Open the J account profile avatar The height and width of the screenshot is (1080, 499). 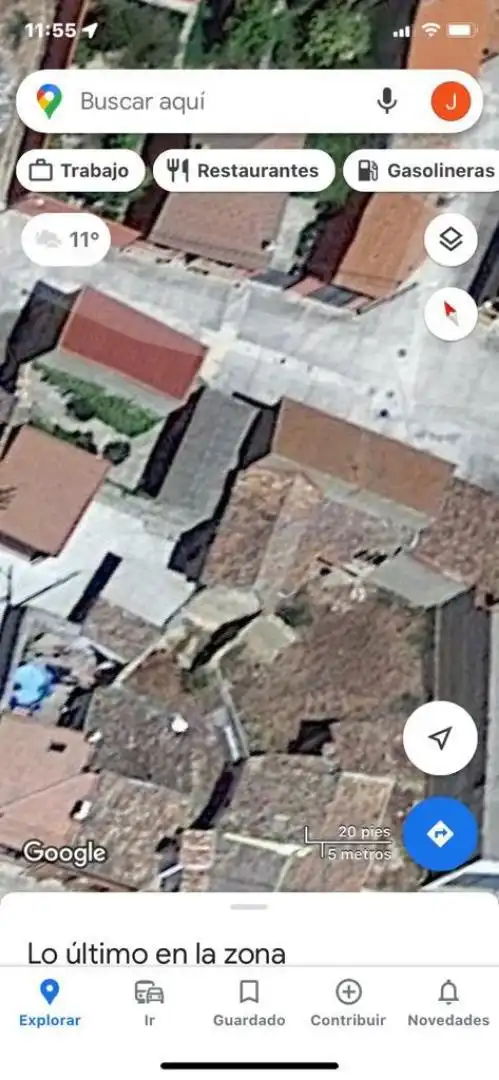coord(451,102)
